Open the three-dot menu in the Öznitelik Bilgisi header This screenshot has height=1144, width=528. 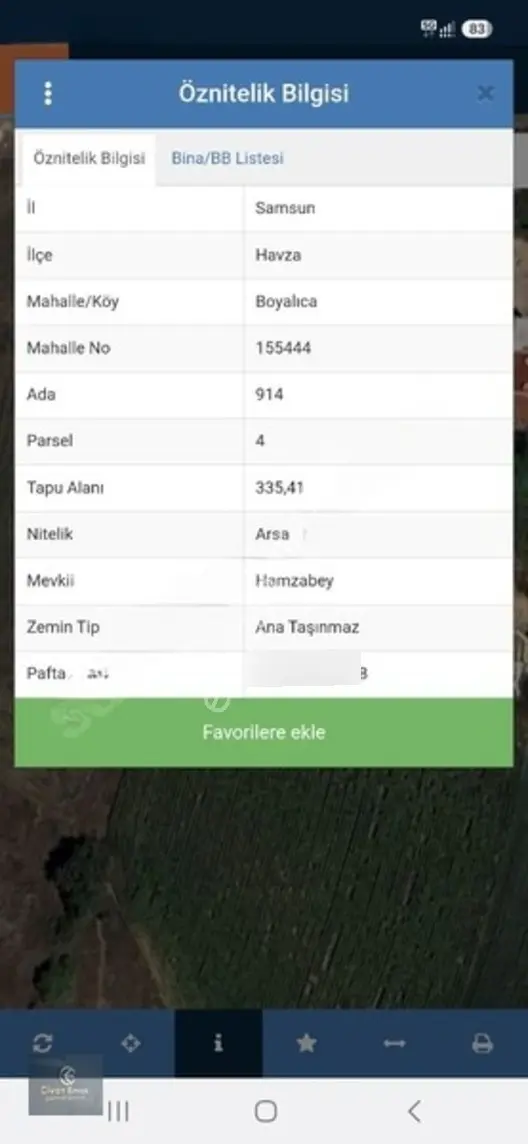click(48, 93)
